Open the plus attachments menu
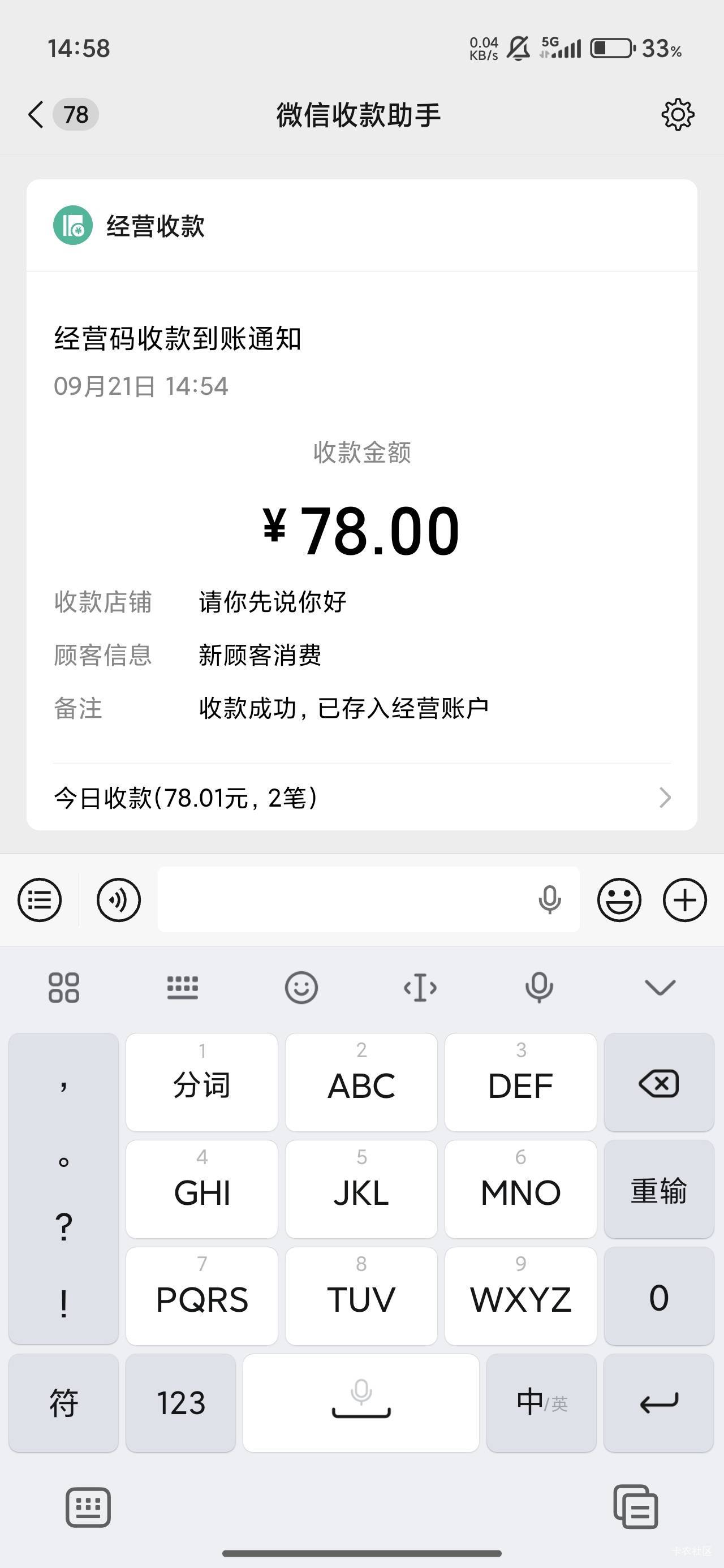This screenshot has width=724, height=1568. 685,899
